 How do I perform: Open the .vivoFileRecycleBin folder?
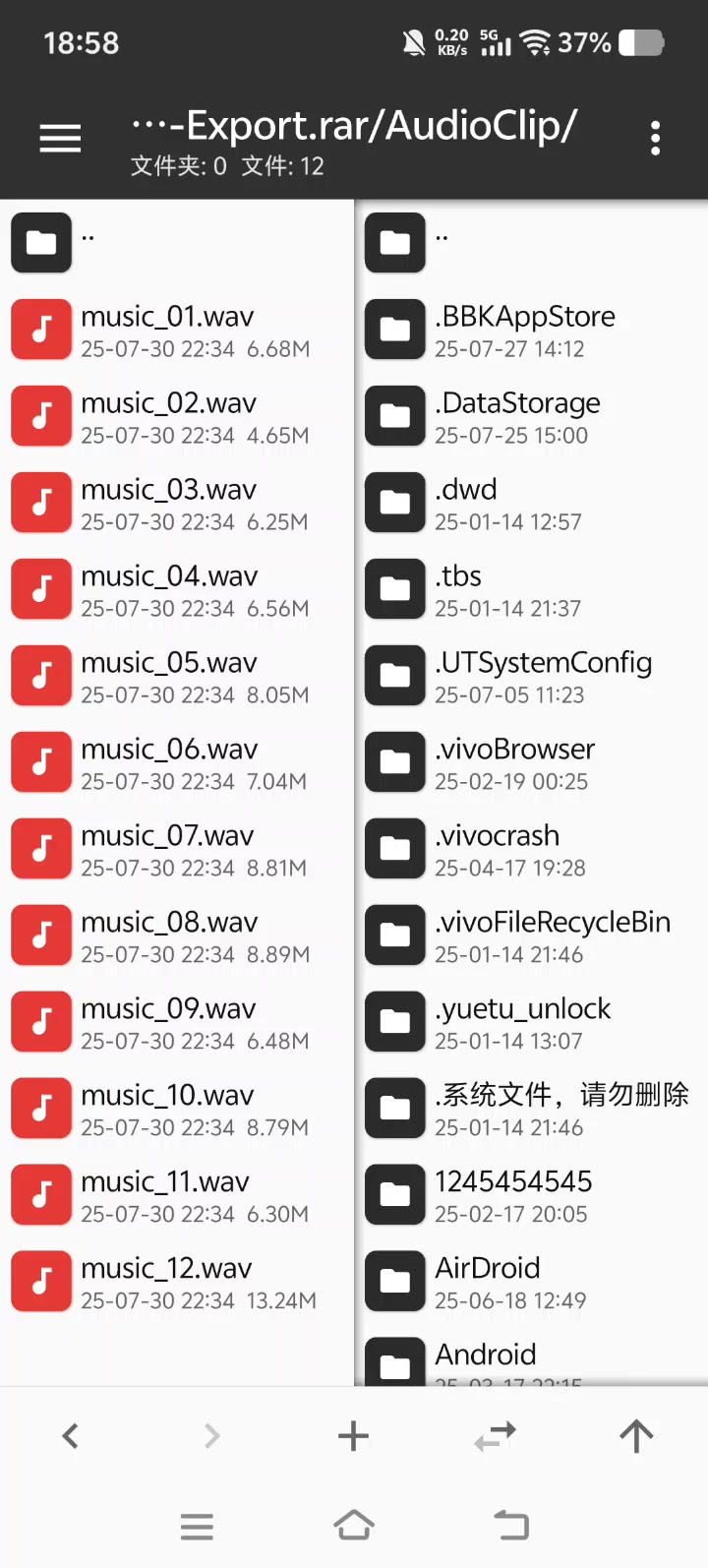point(531,935)
